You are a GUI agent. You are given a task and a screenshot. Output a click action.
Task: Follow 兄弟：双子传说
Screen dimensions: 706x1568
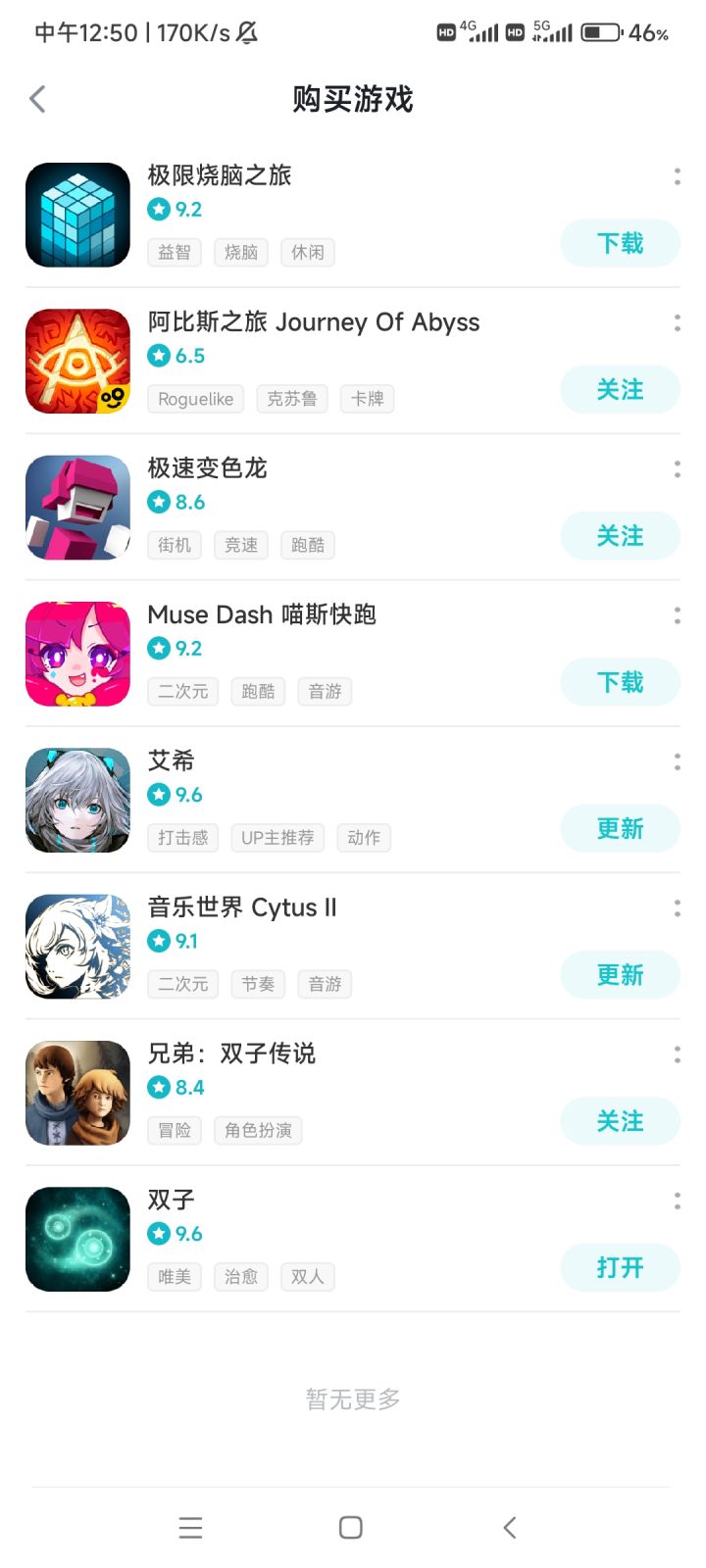tap(620, 1120)
